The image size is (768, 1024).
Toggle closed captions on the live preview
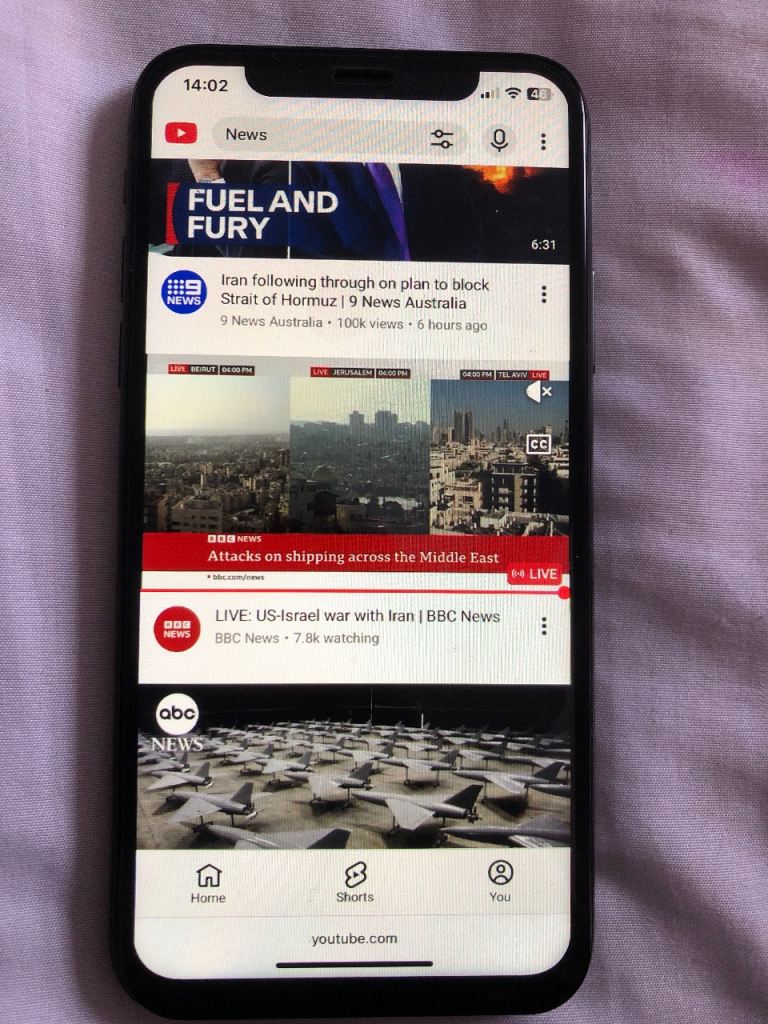click(x=538, y=443)
